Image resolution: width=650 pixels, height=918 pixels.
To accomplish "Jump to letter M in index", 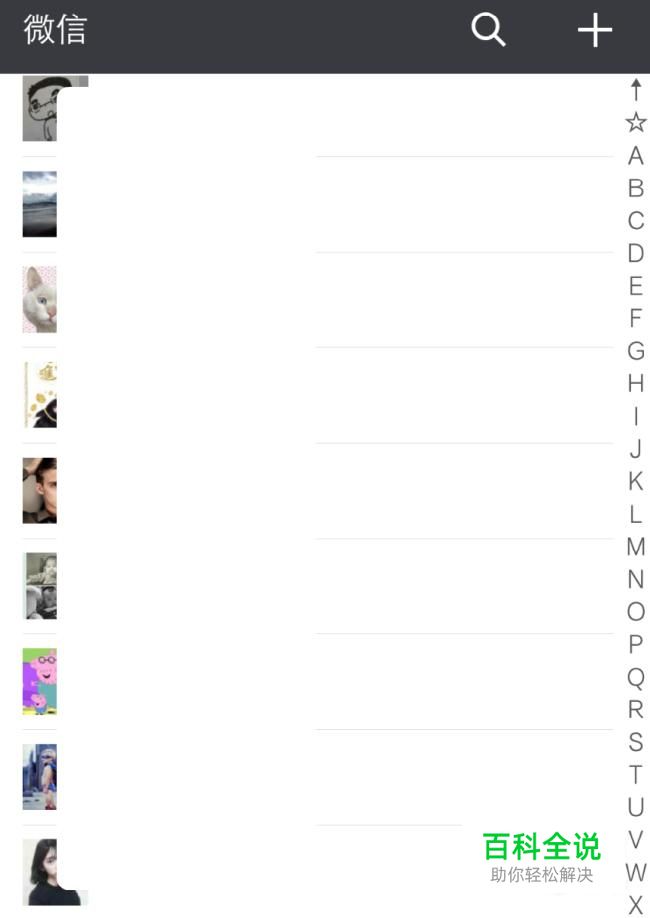I will pos(635,546).
